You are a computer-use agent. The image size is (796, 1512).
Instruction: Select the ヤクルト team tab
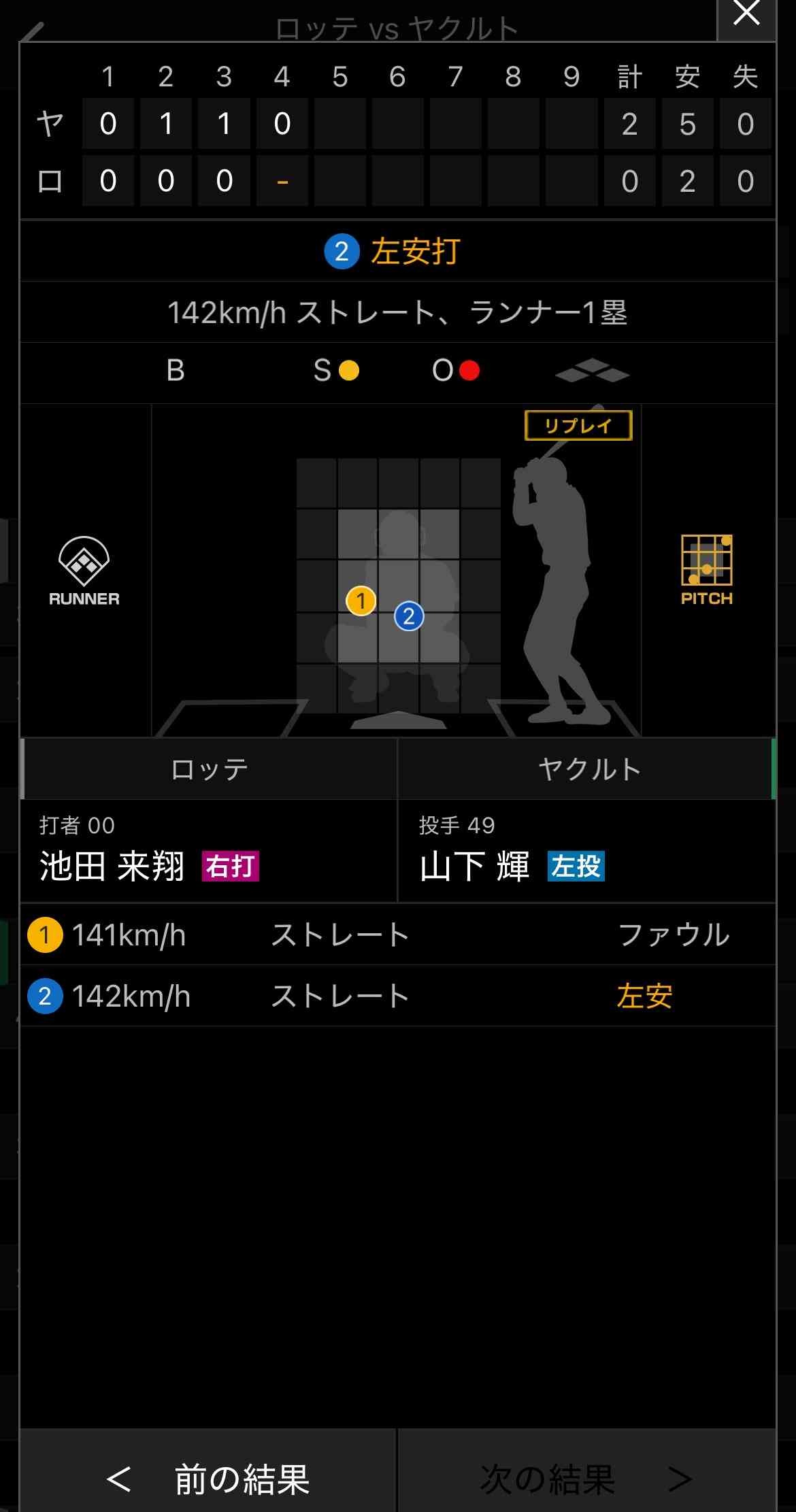pyautogui.click(x=588, y=769)
